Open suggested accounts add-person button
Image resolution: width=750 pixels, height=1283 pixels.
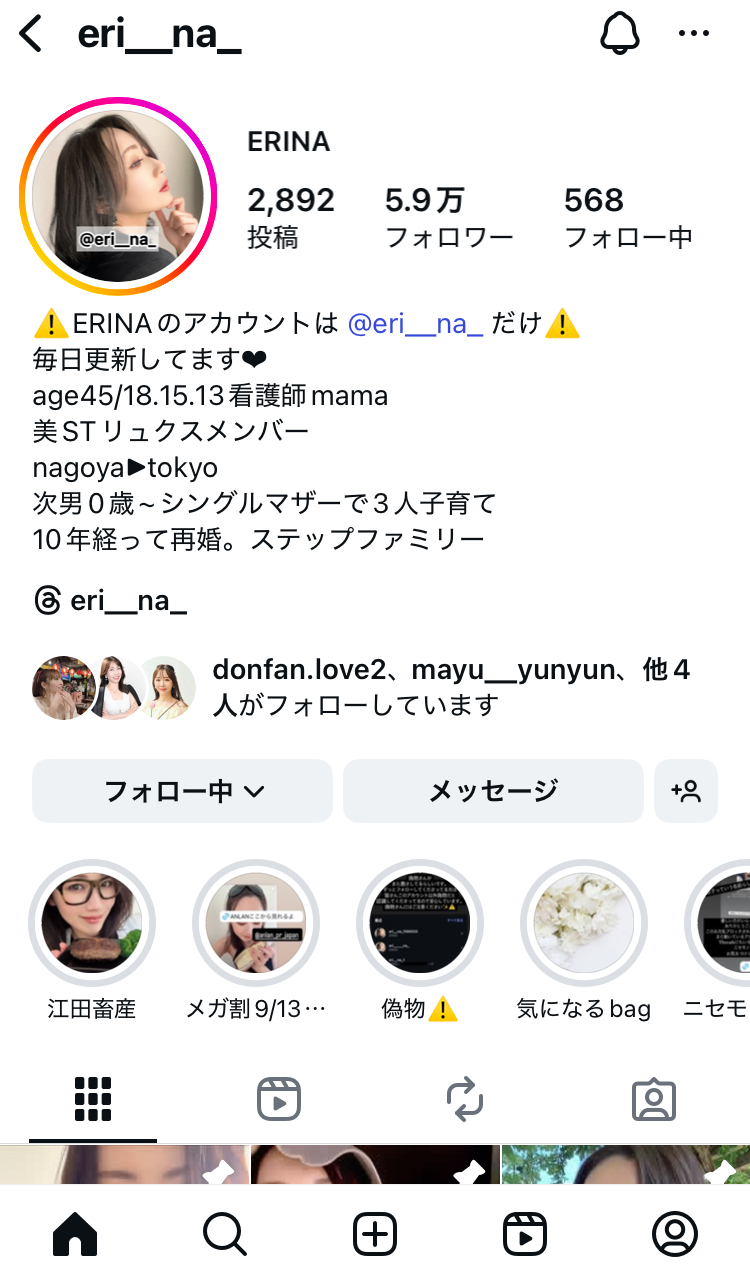click(686, 791)
